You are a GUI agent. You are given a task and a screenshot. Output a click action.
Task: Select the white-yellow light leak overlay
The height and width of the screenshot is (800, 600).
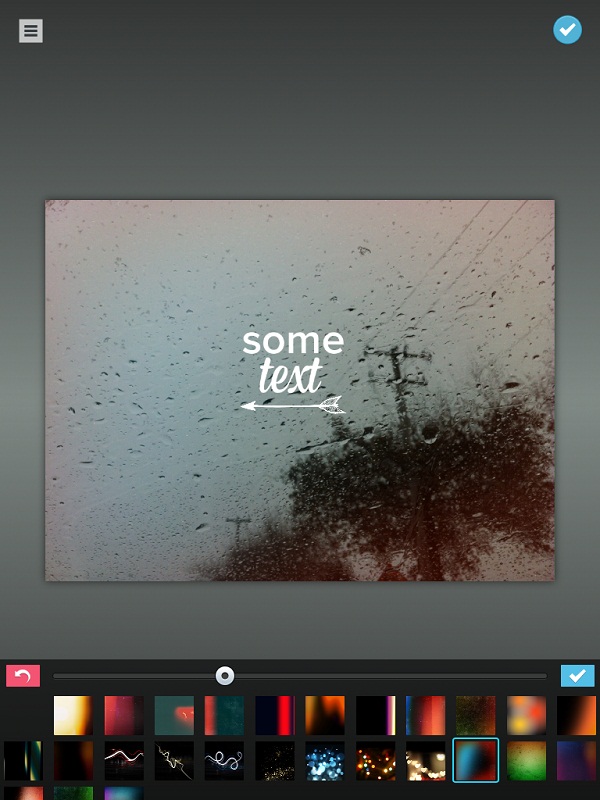[73, 716]
